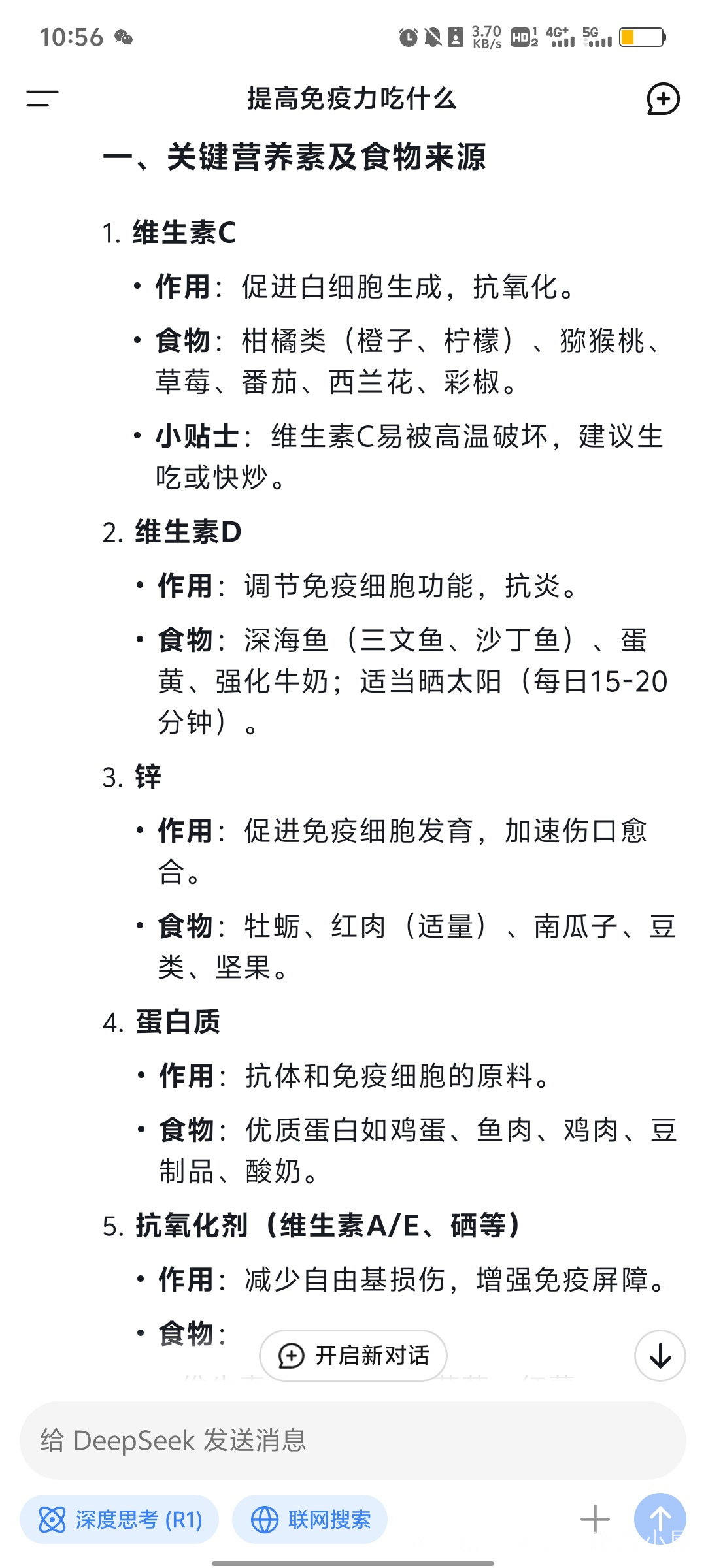
Task: Toggle 深度思考 (R1) mode
Action: click(x=120, y=1520)
